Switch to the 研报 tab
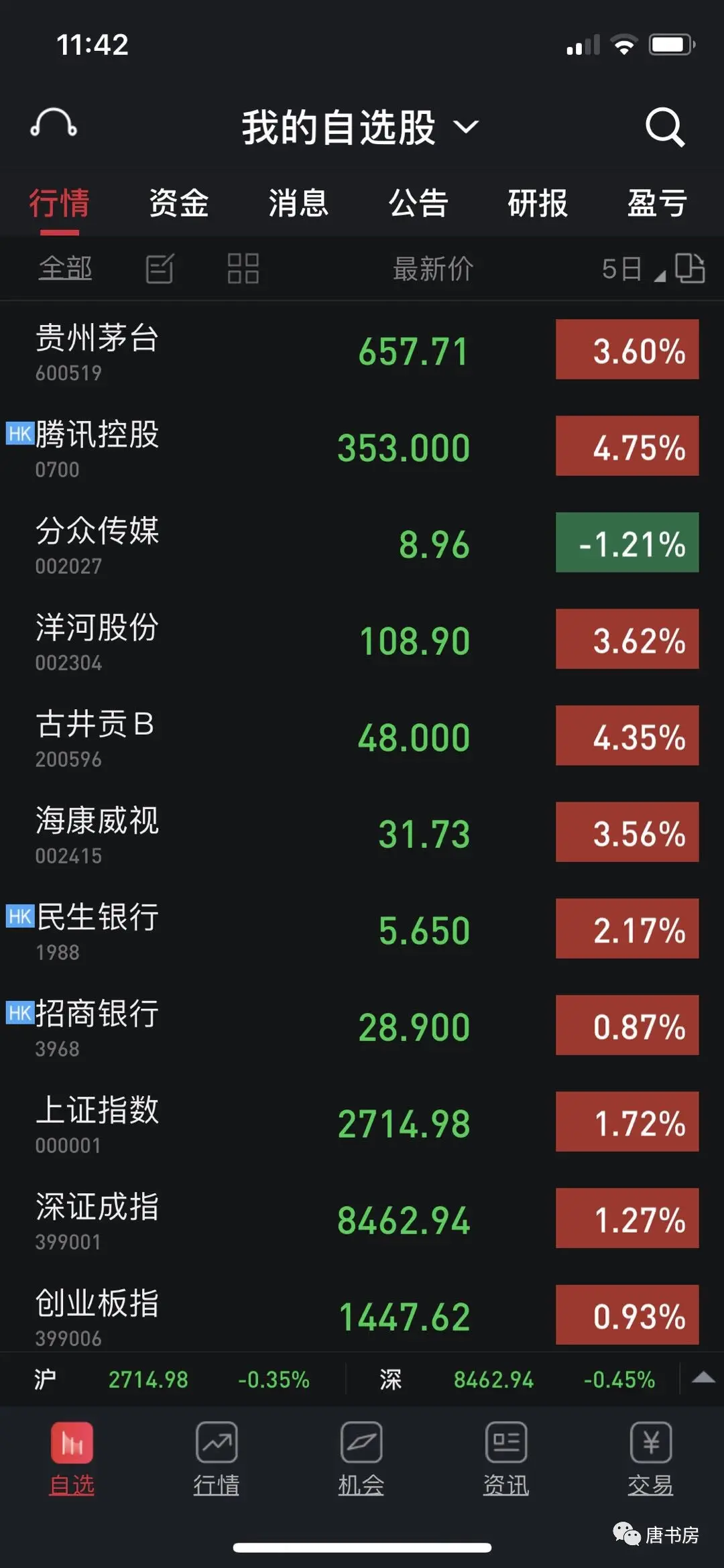The image size is (724, 1568). coord(538,202)
